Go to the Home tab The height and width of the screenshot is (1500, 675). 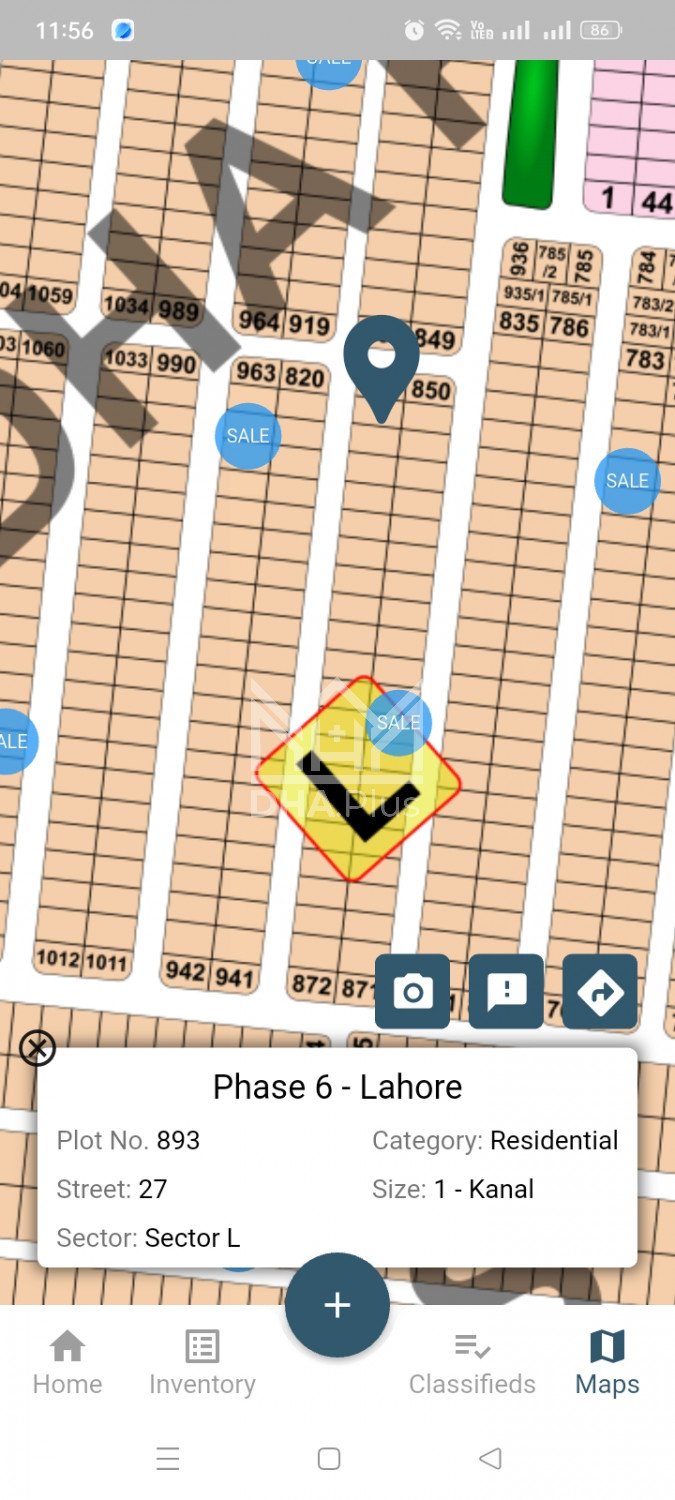pyautogui.click(x=67, y=1362)
